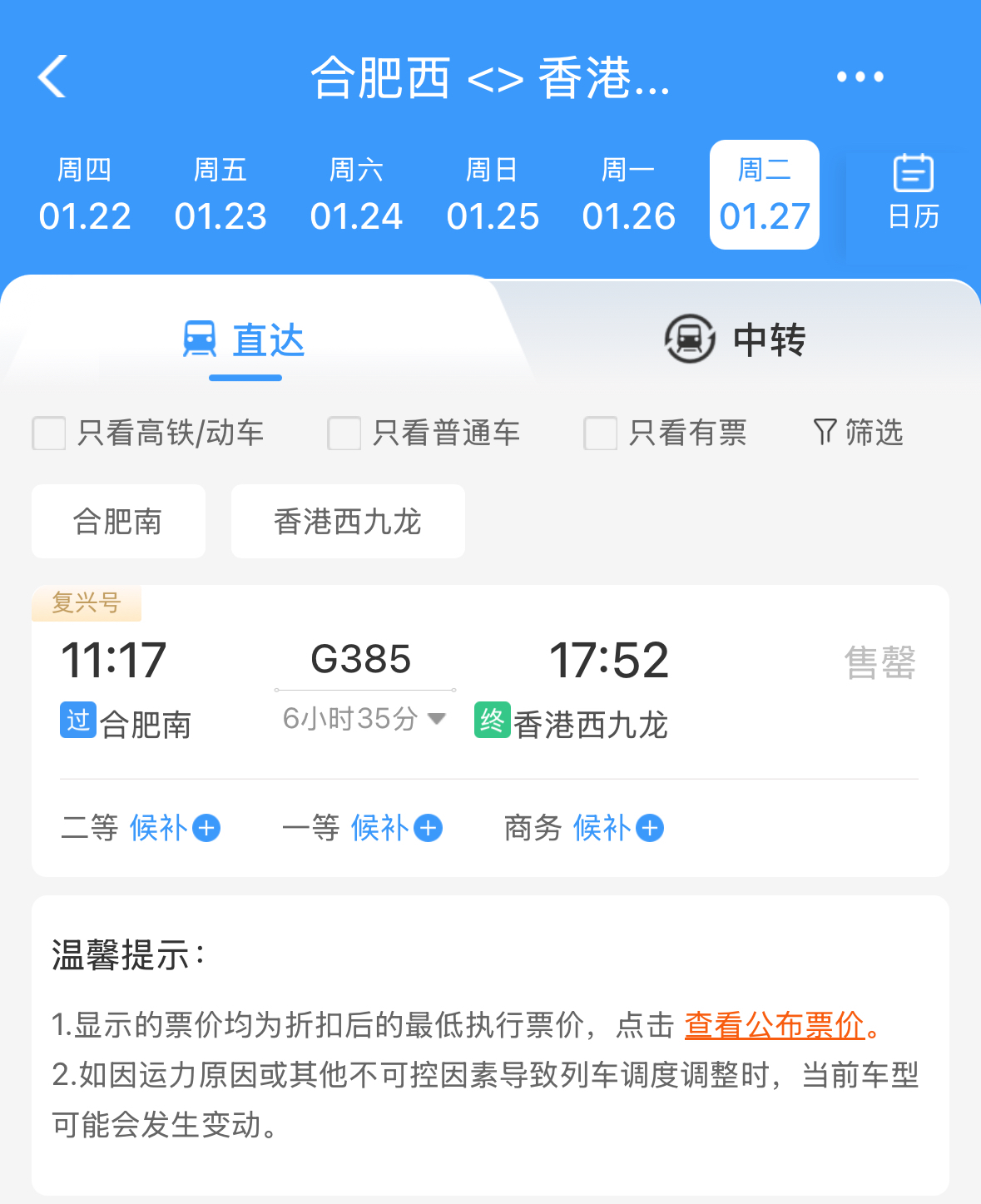981x1204 pixels.
Task: Open the three-dot overflow menu
Action: point(860,77)
